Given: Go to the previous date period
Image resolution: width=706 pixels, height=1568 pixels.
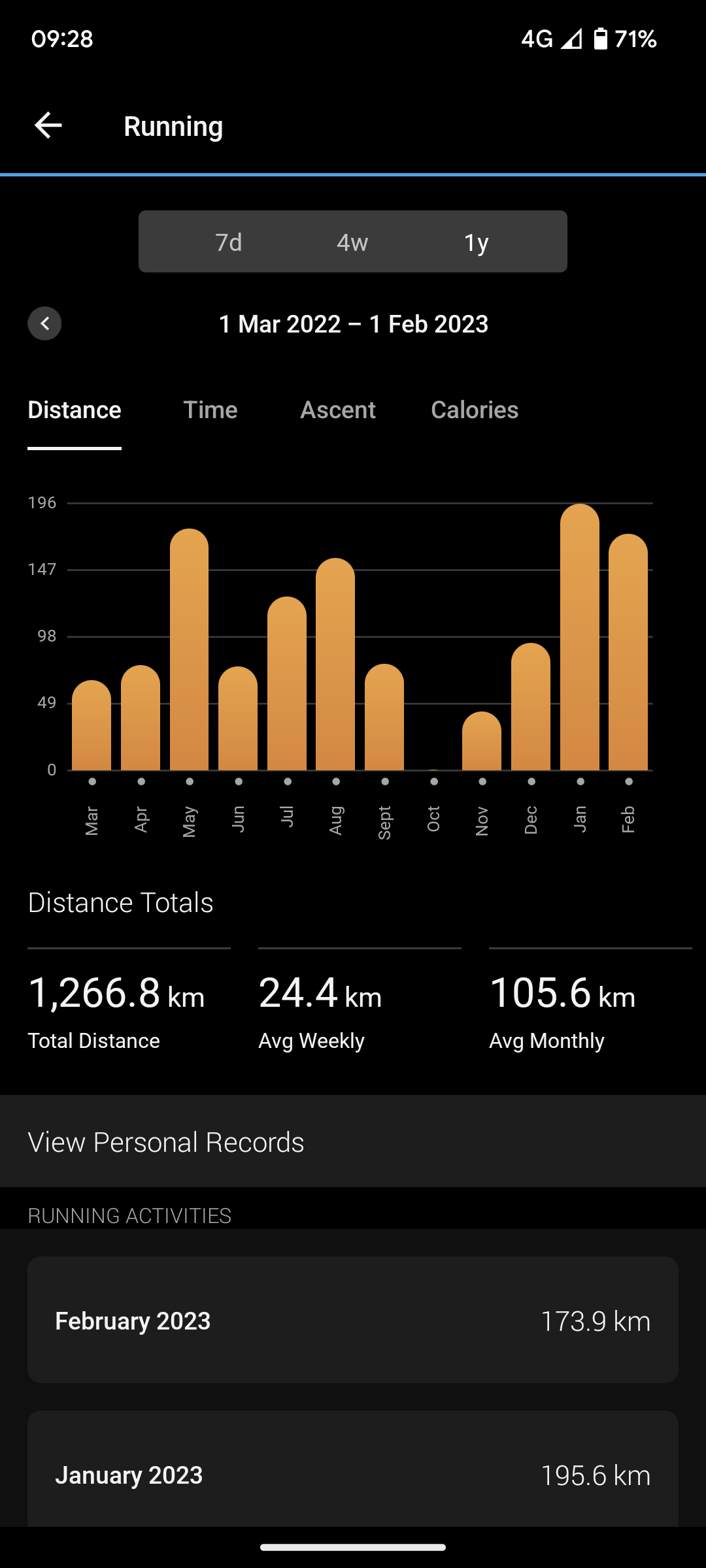Looking at the screenshot, I should tap(44, 323).
